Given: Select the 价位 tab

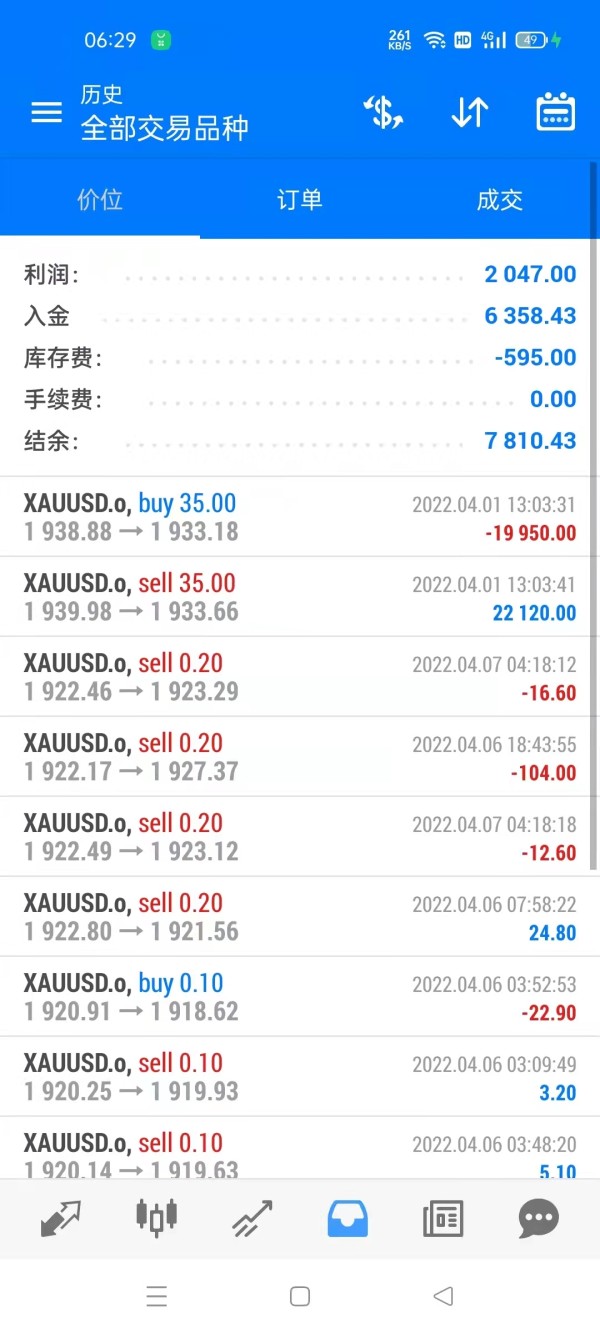Looking at the screenshot, I should pos(100,200).
